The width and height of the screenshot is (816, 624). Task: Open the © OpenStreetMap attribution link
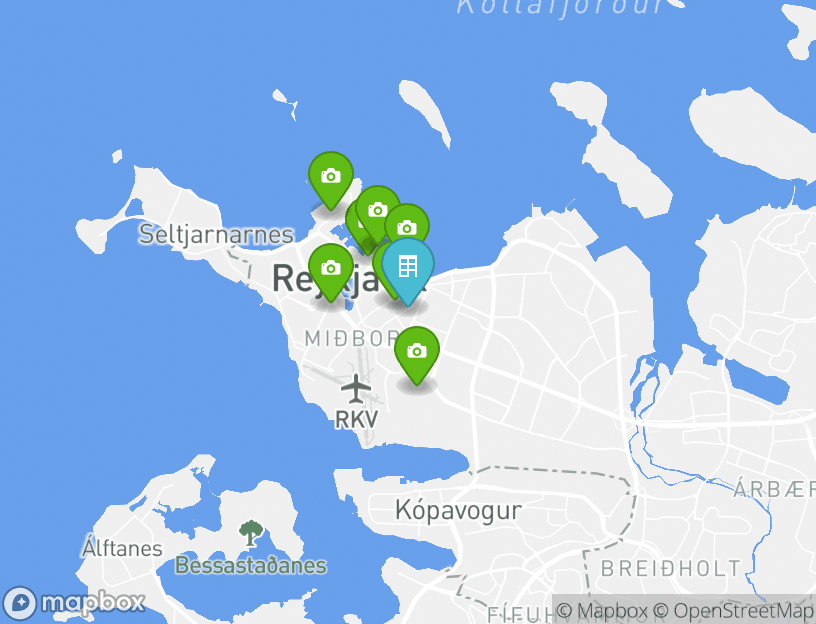734,610
